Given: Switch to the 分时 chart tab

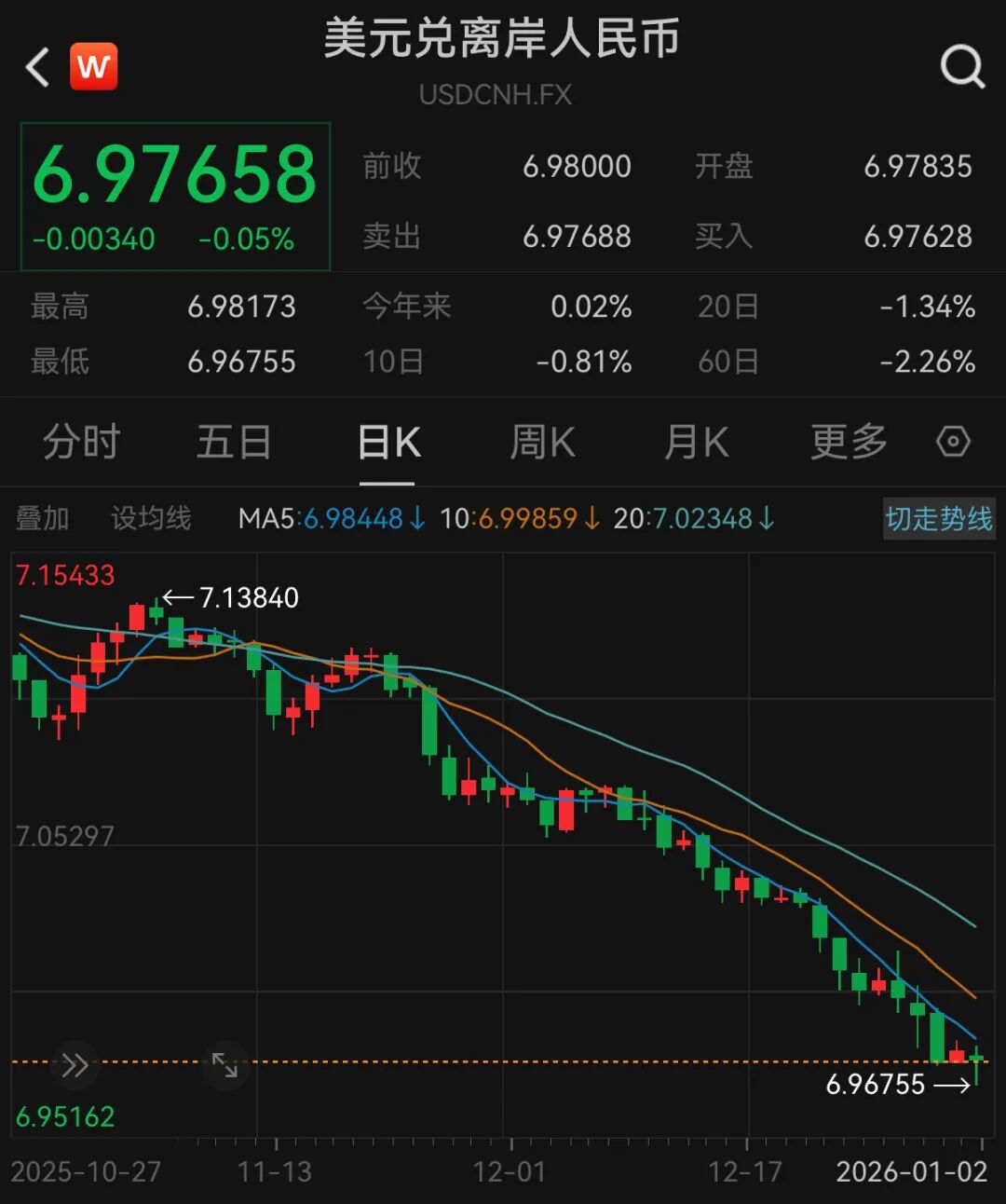Looking at the screenshot, I should (x=82, y=442).
